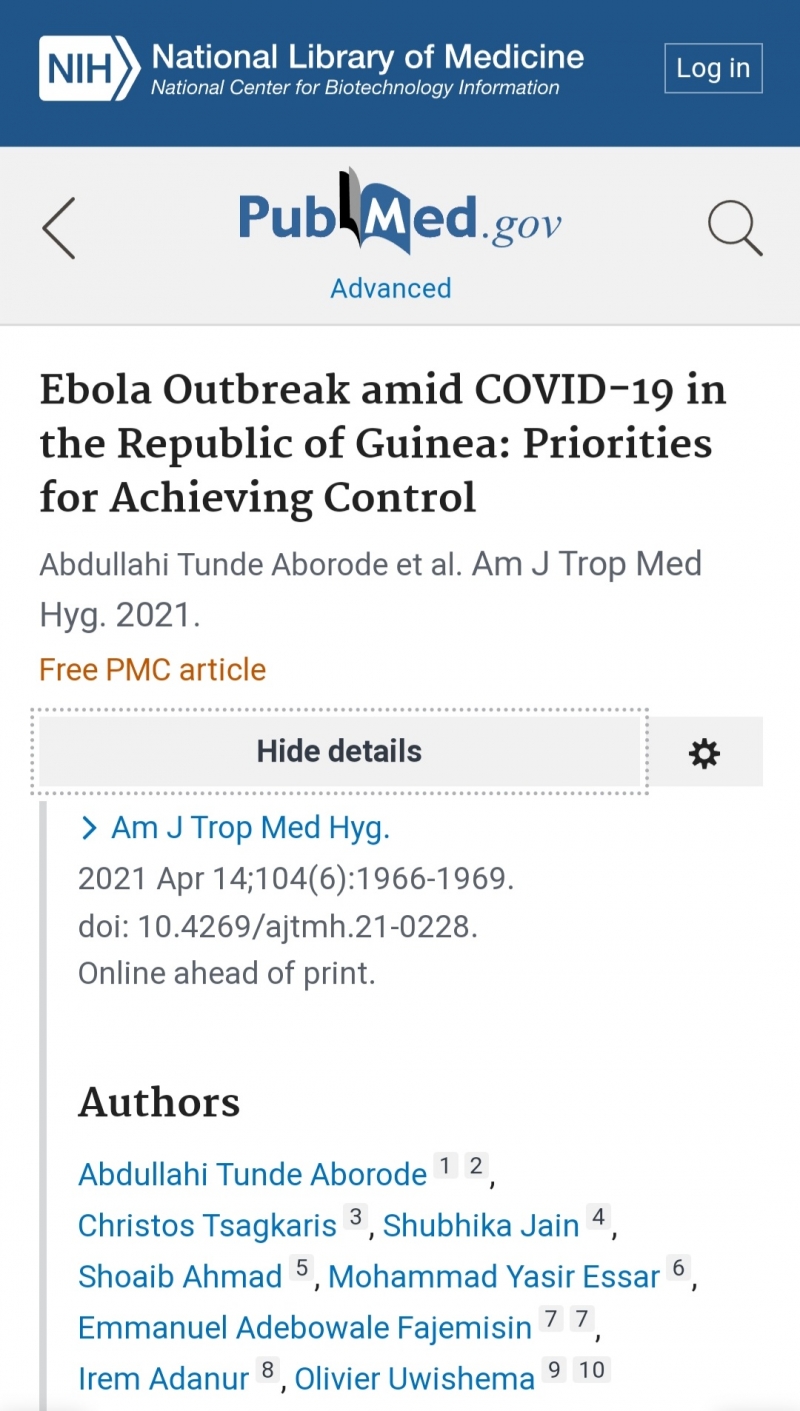The height and width of the screenshot is (1411, 800).
Task: Open the search magnifier icon
Action: (735, 228)
